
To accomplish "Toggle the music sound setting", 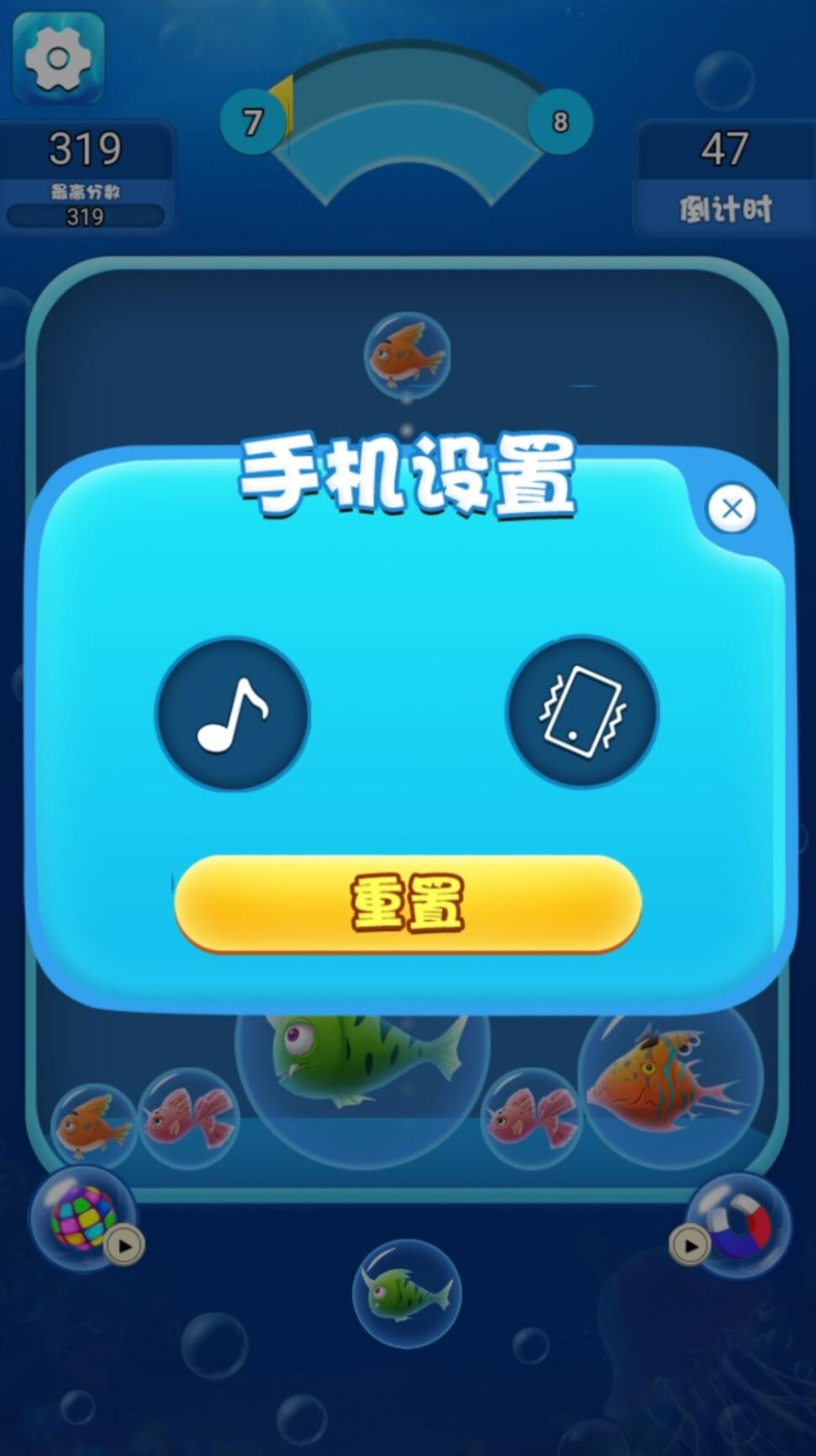I will pos(233,714).
